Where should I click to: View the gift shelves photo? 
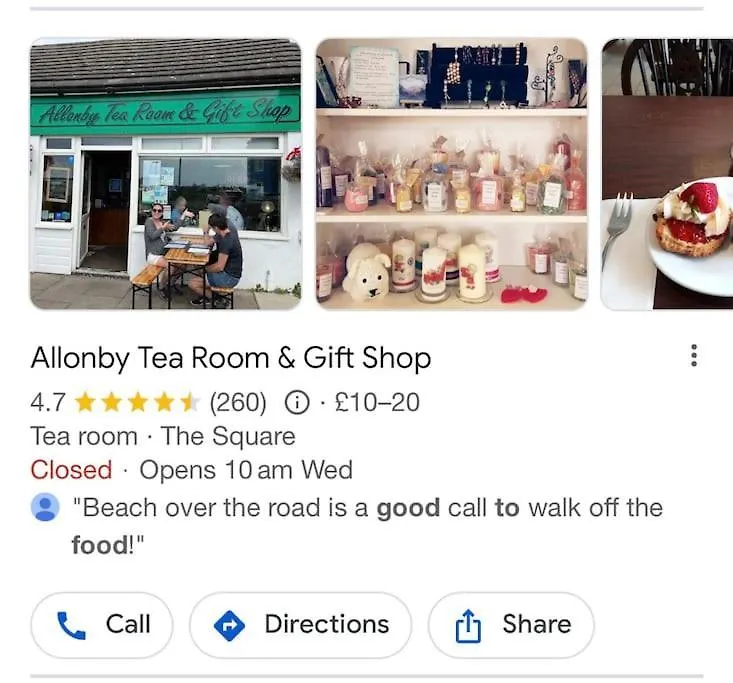[x=451, y=174]
